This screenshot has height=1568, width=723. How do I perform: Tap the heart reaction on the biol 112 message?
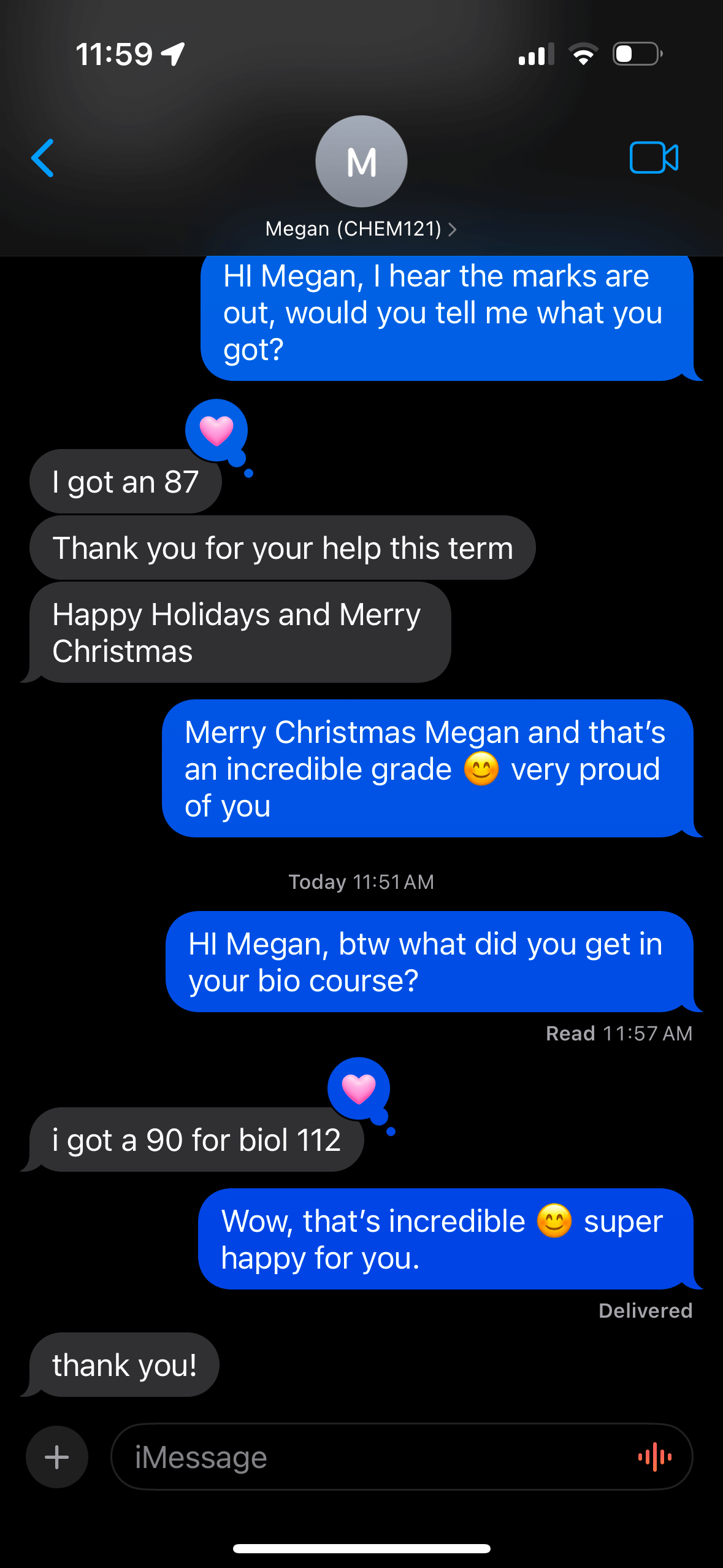(x=359, y=1088)
